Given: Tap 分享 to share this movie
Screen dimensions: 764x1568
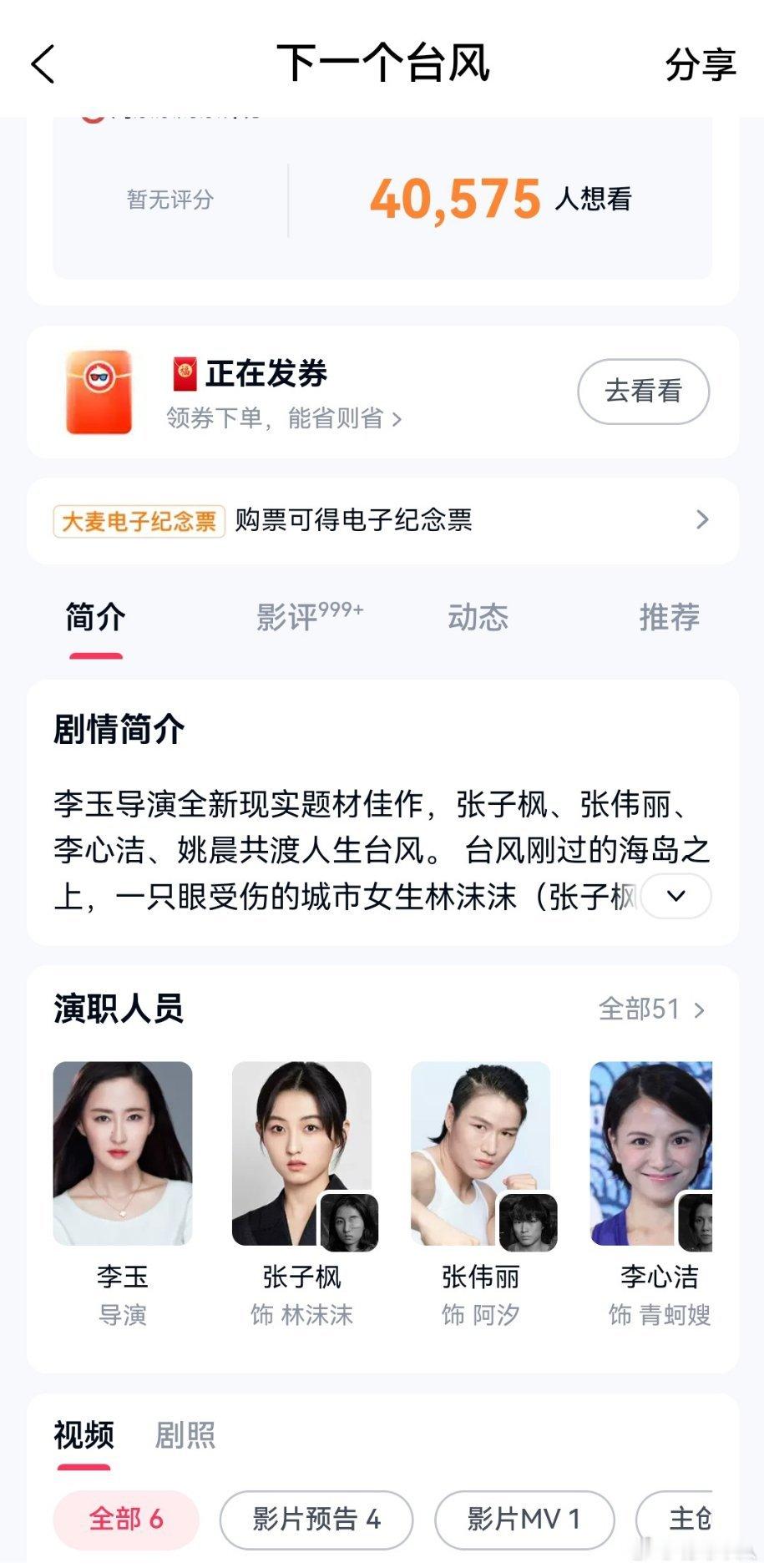Looking at the screenshot, I should pos(700,64).
